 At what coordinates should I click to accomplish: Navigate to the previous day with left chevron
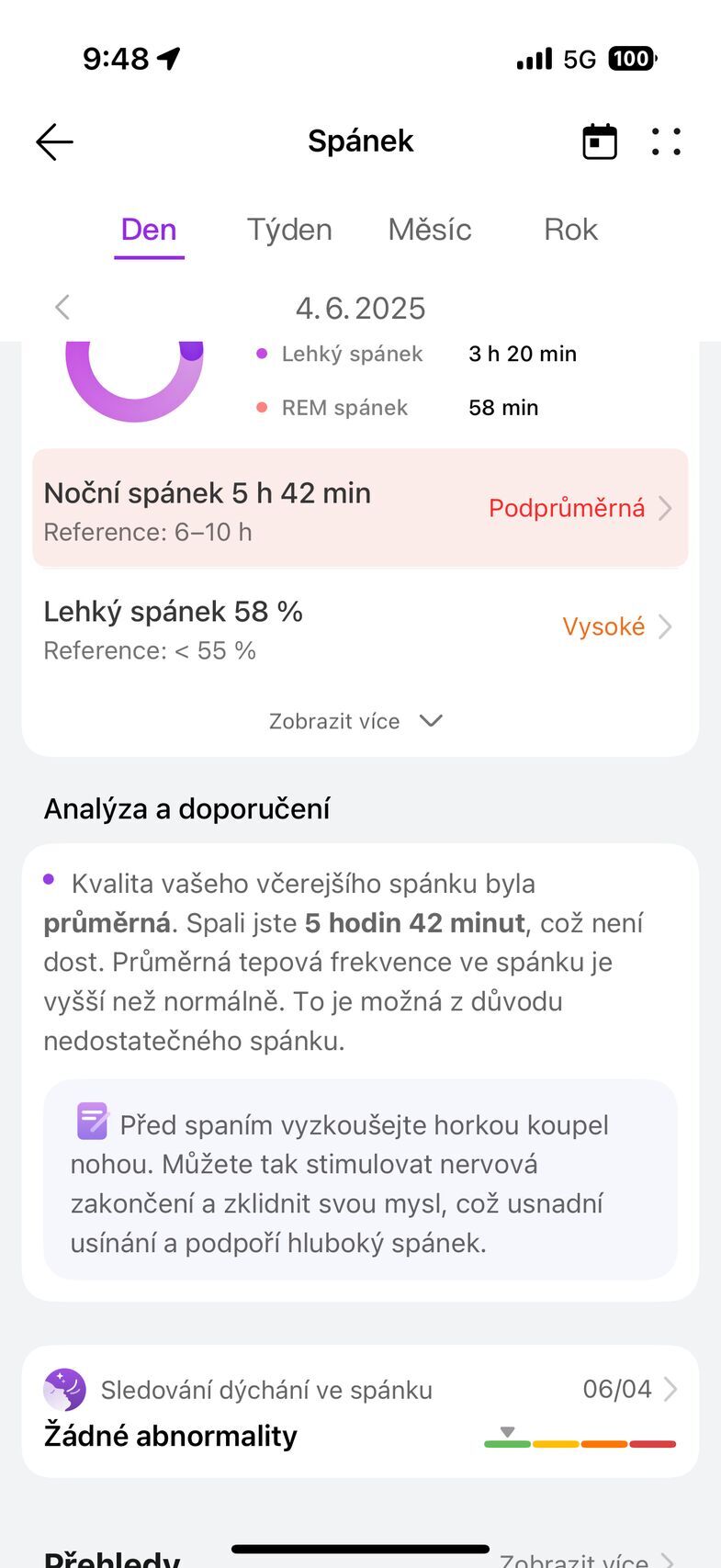pyautogui.click(x=62, y=308)
